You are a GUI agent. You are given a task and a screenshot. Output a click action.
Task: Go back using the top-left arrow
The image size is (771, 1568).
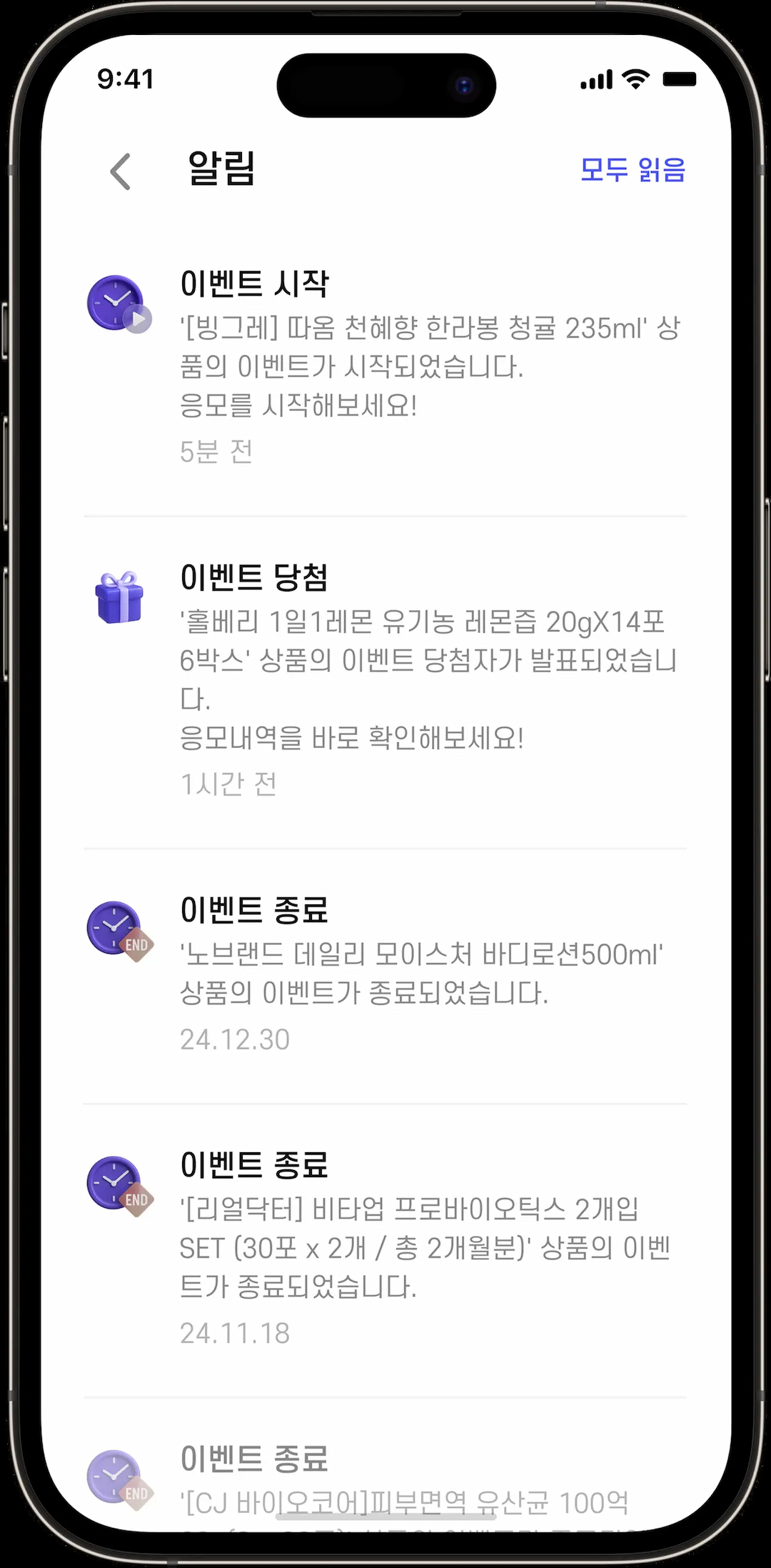coord(121,171)
